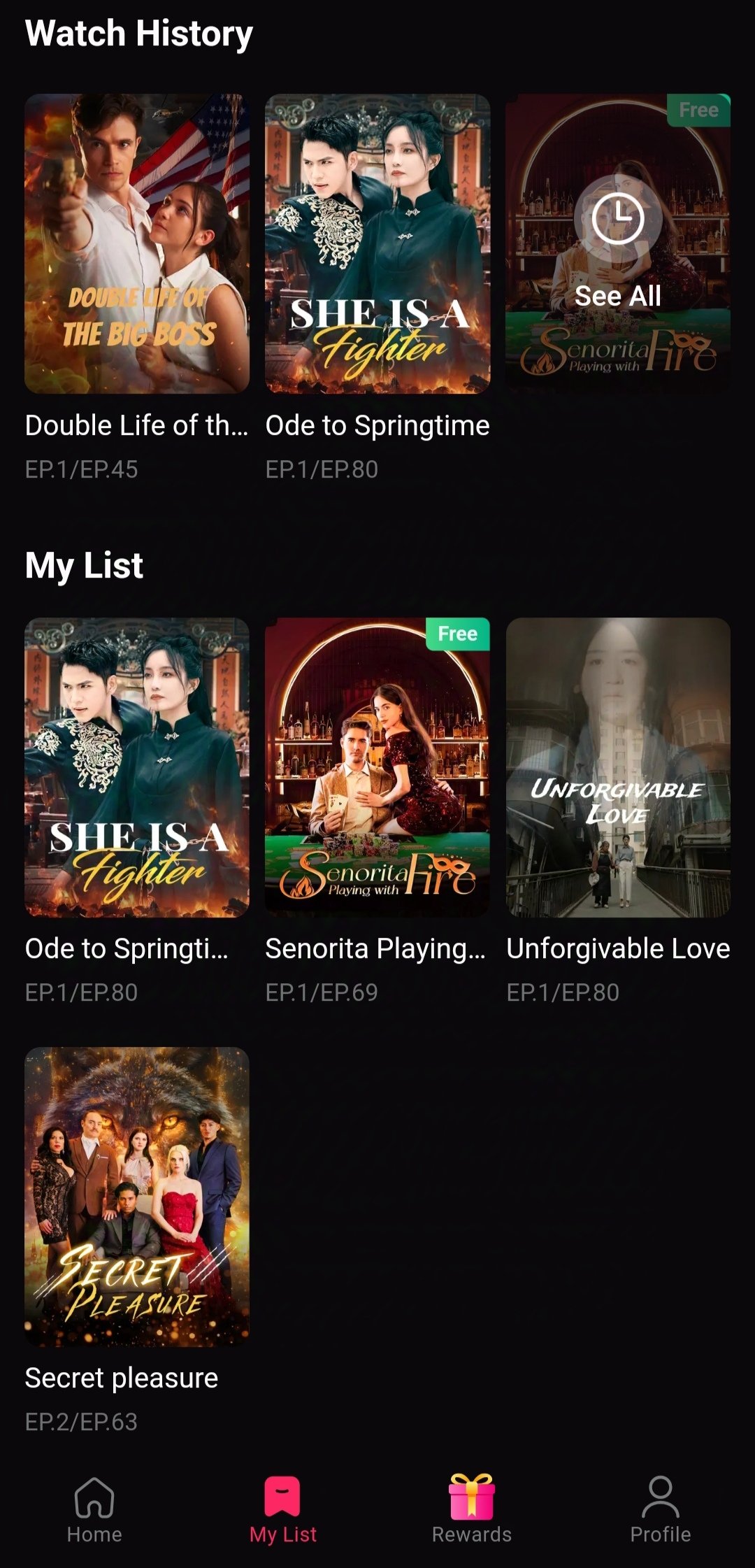The width and height of the screenshot is (755, 1568).
Task: Open Double Life of the Big Boss from Watch History
Action: pyautogui.click(x=137, y=243)
